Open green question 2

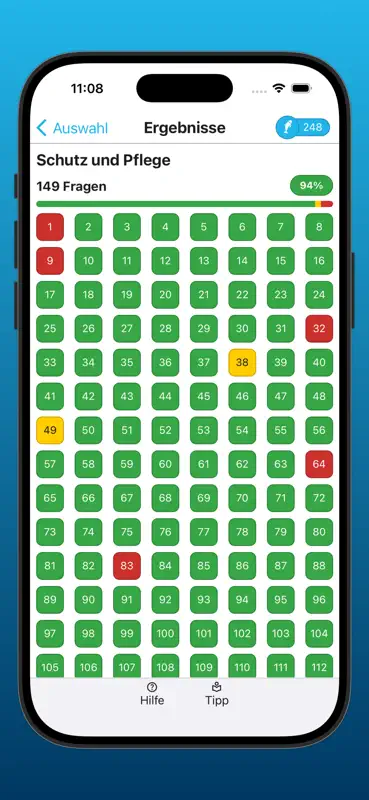(x=88, y=227)
